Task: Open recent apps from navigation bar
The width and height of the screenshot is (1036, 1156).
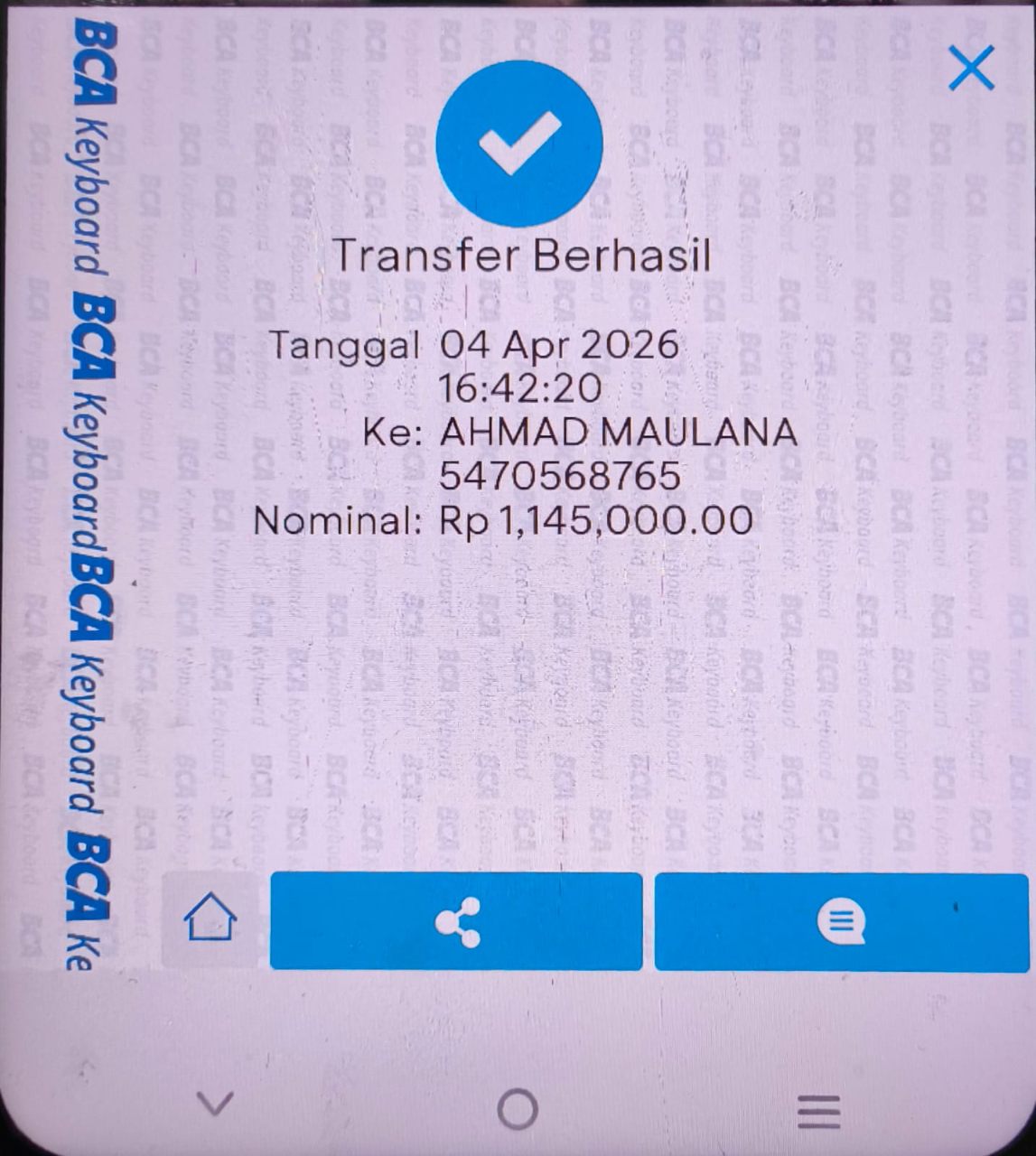Action: click(818, 1110)
